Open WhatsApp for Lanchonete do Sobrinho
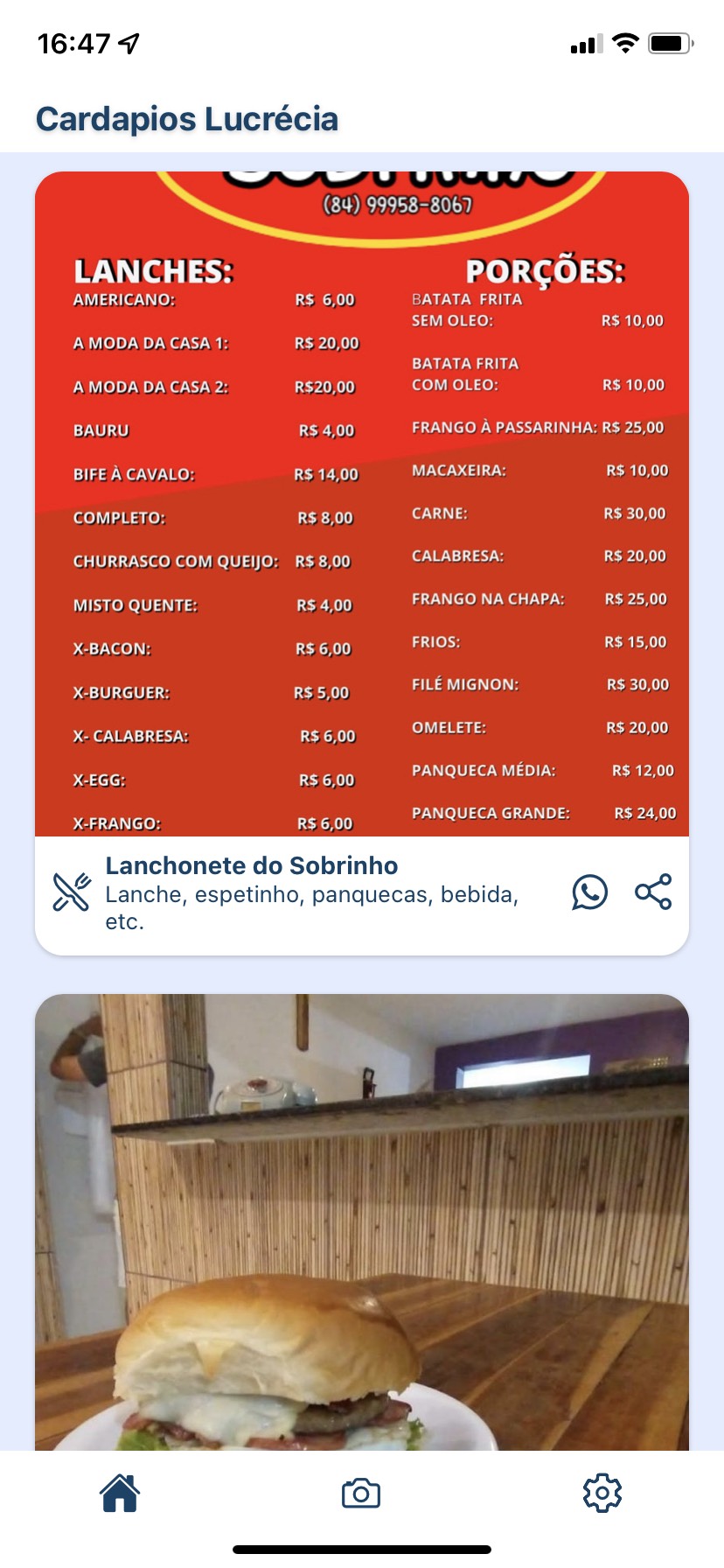This screenshot has width=724, height=1568. pyautogui.click(x=589, y=892)
